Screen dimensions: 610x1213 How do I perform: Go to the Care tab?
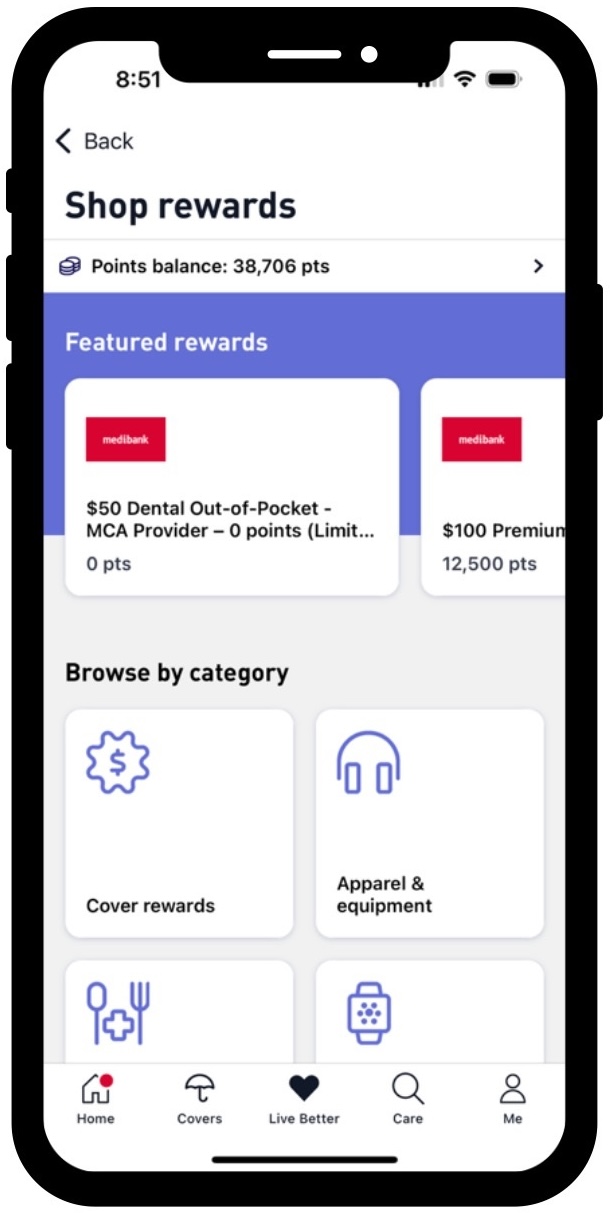point(408,1099)
